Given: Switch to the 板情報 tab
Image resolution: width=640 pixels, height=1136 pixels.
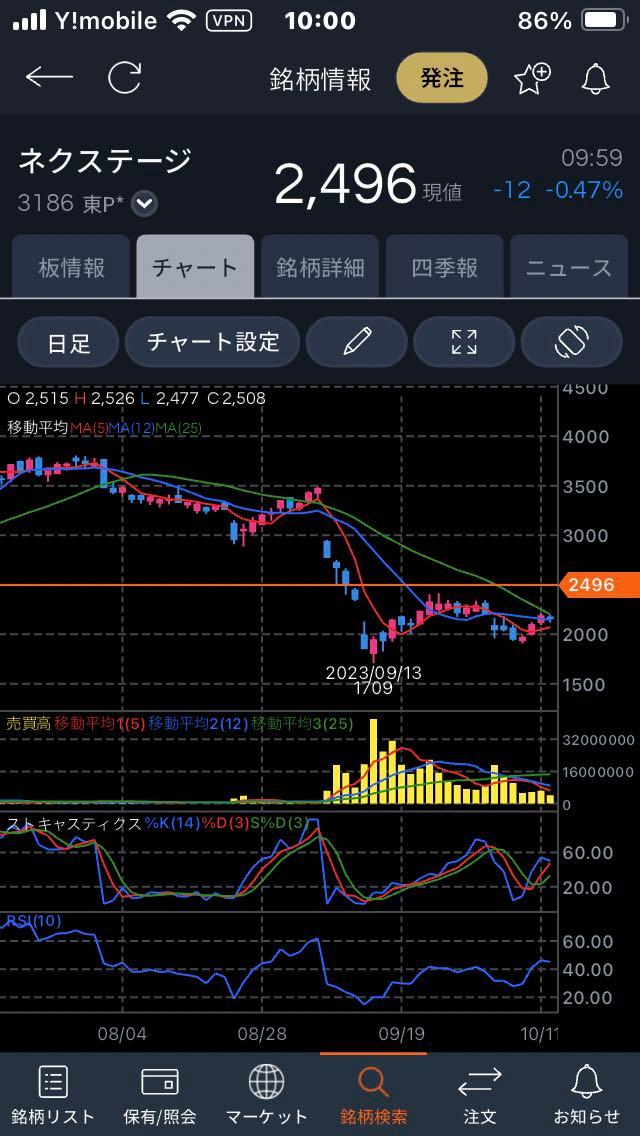Looking at the screenshot, I should pyautogui.click(x=71, y=267).
